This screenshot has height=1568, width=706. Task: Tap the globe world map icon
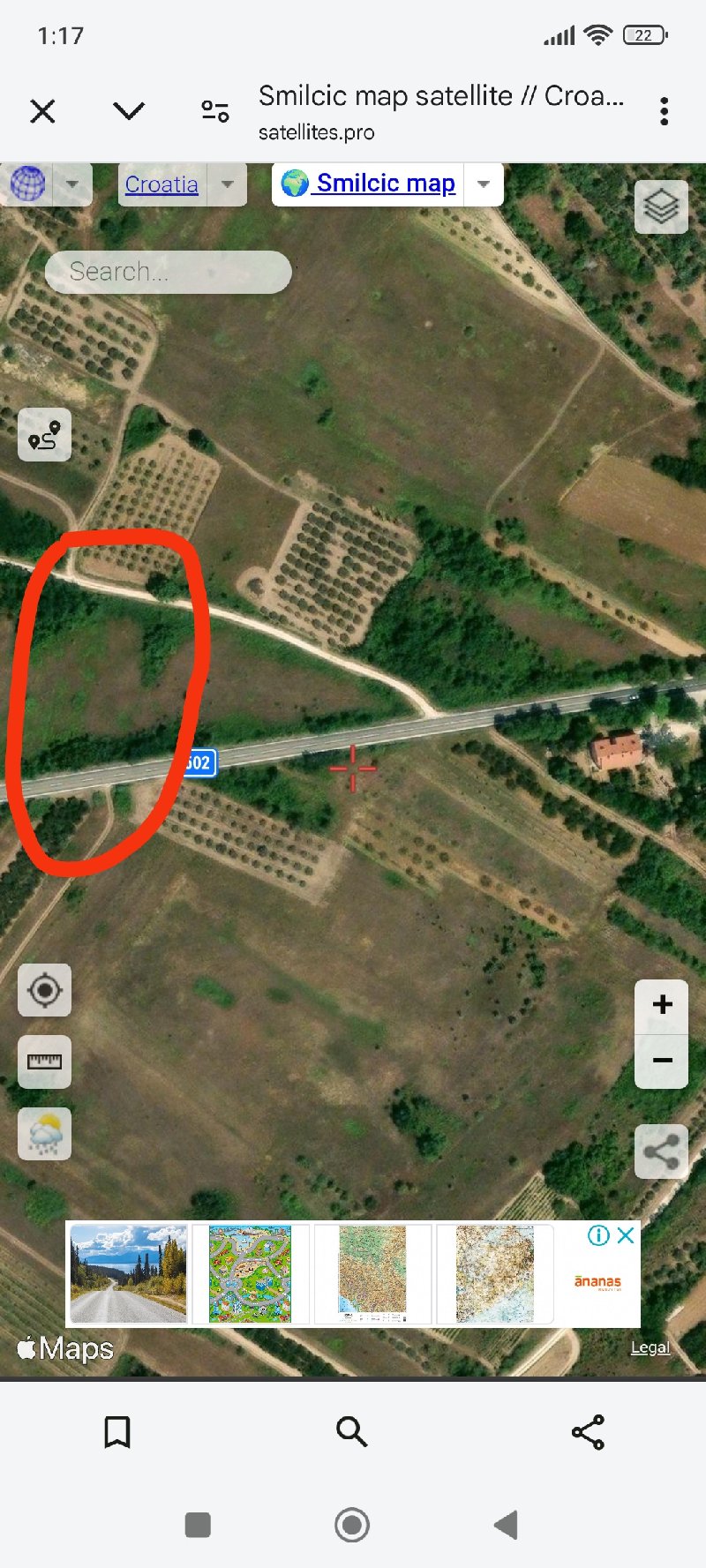pyautogui.click(x=28, y=184)
